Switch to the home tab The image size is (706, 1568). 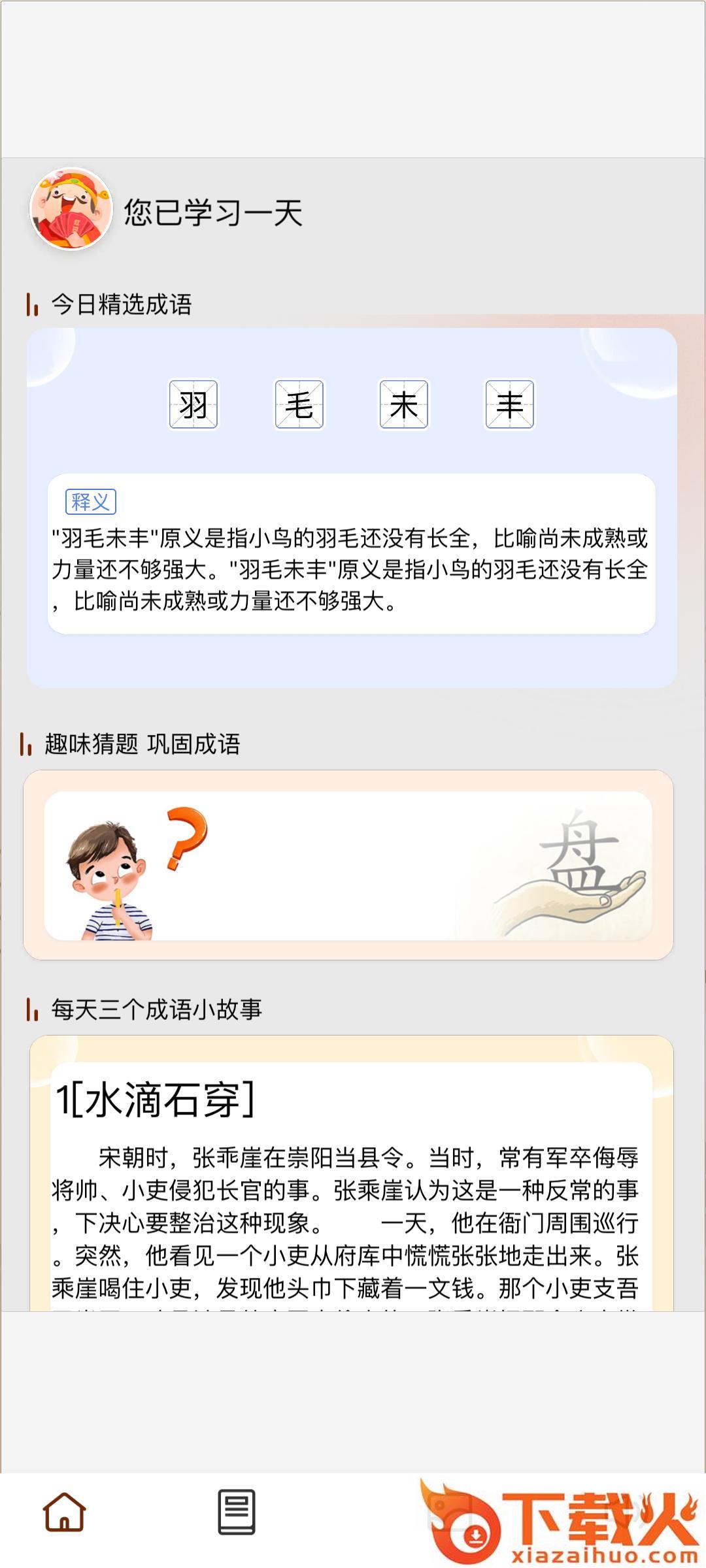tap(64, 1512)
